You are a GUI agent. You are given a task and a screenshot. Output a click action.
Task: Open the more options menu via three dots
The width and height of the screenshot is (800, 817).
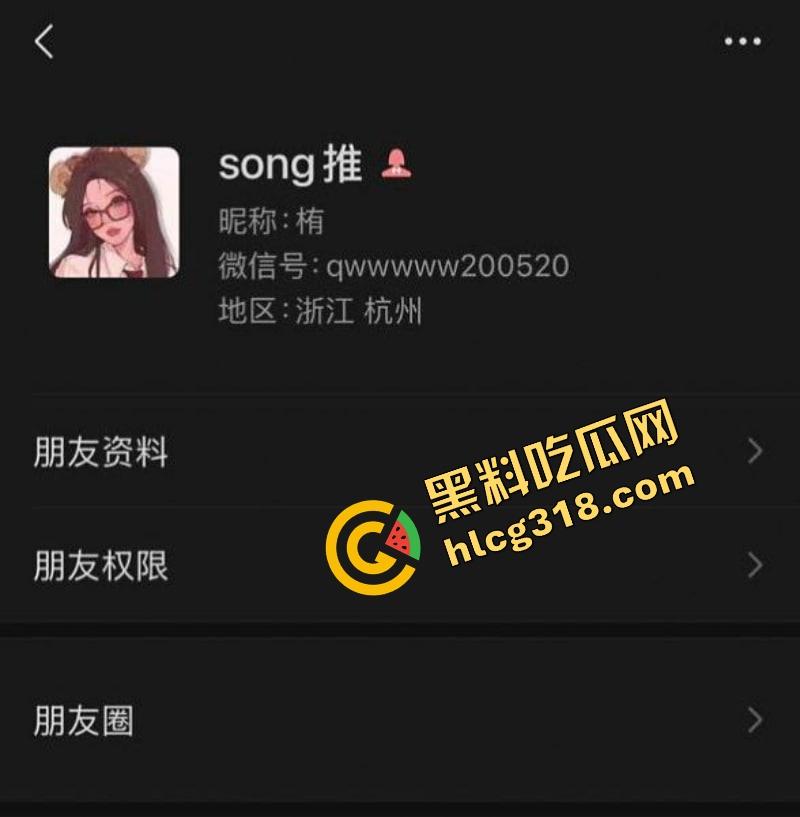tap(741, 40)
